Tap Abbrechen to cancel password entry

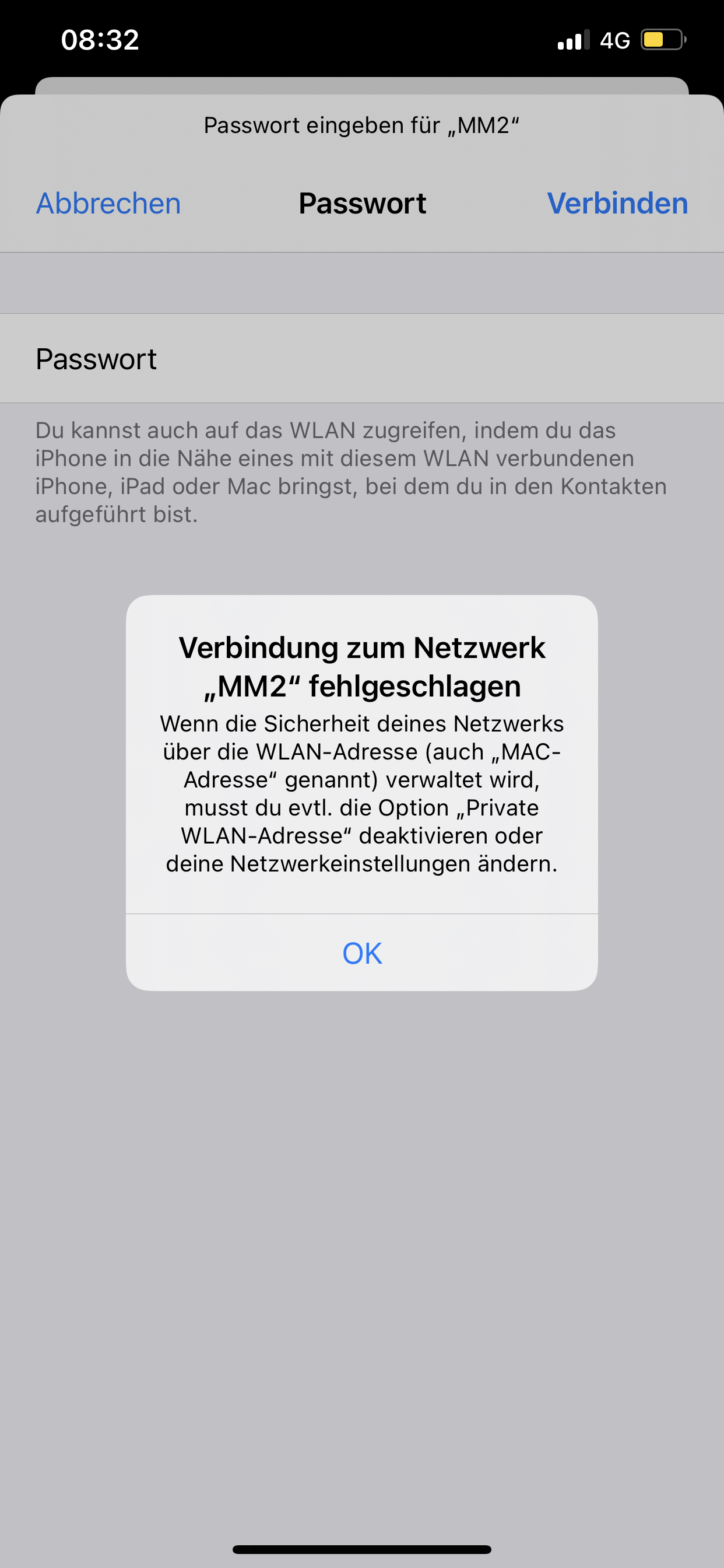coord(108,204)
